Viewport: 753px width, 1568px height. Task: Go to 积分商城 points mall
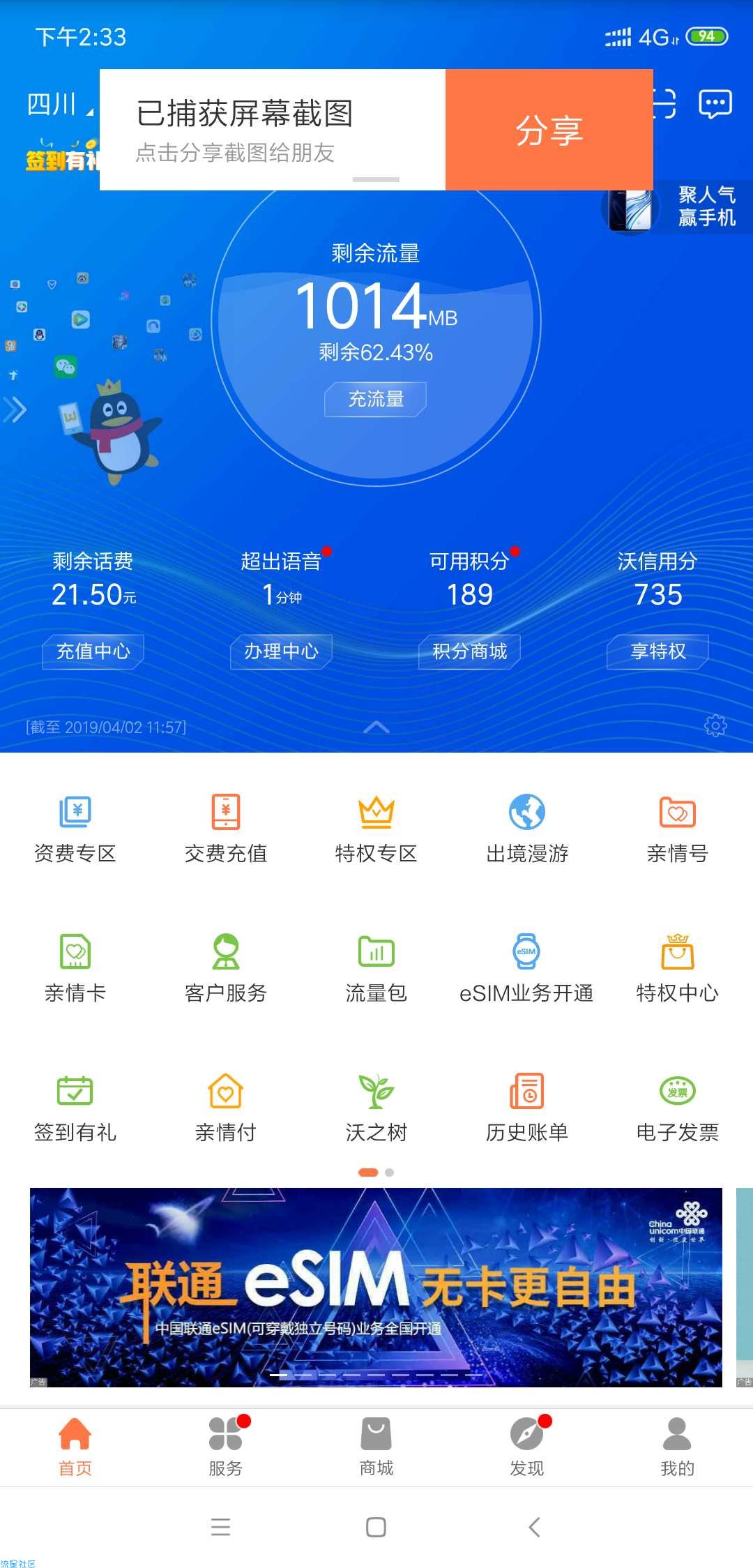pos(469,651)
